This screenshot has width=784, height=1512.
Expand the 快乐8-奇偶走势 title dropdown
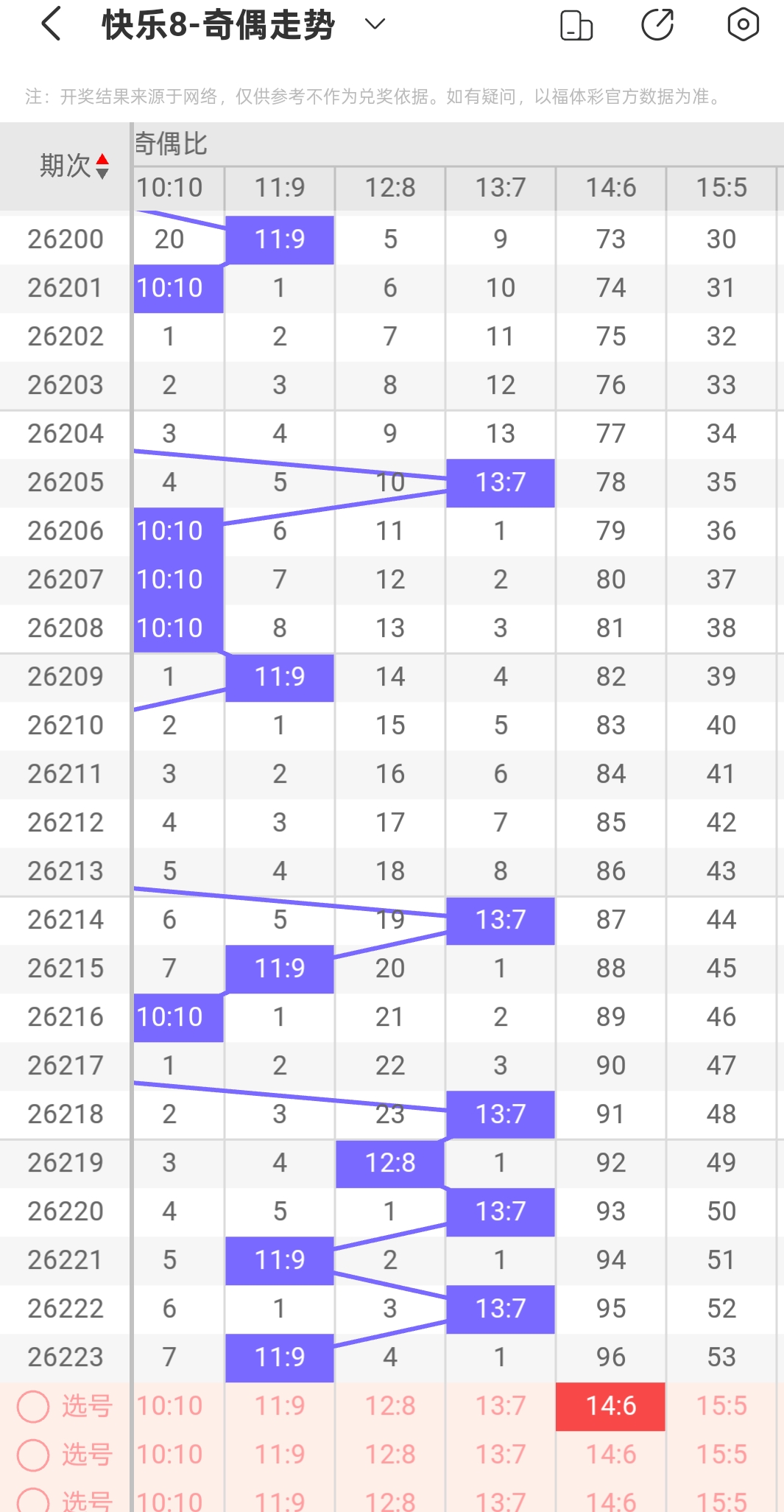pyautogui.click(x=375, y=24)
